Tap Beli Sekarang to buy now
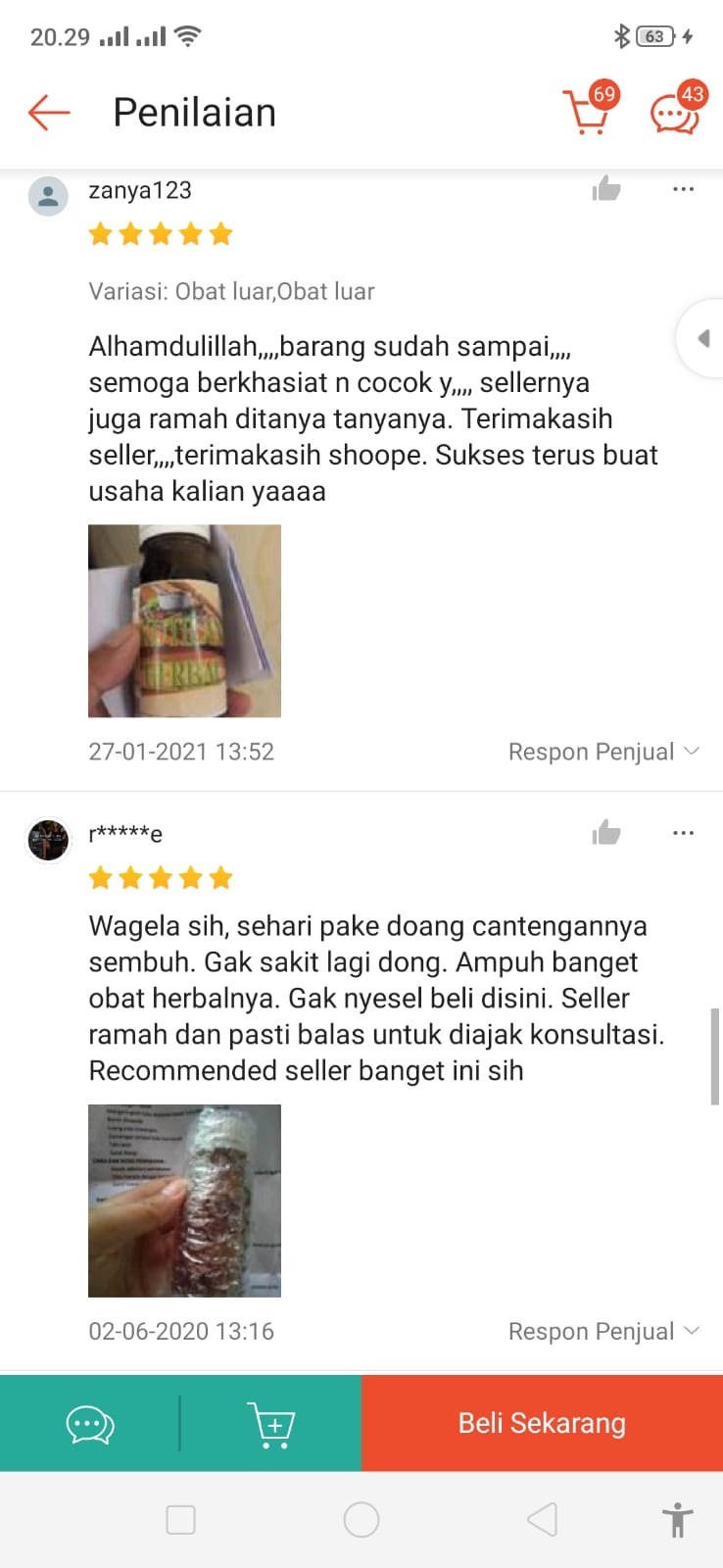 pos(542,1423)
